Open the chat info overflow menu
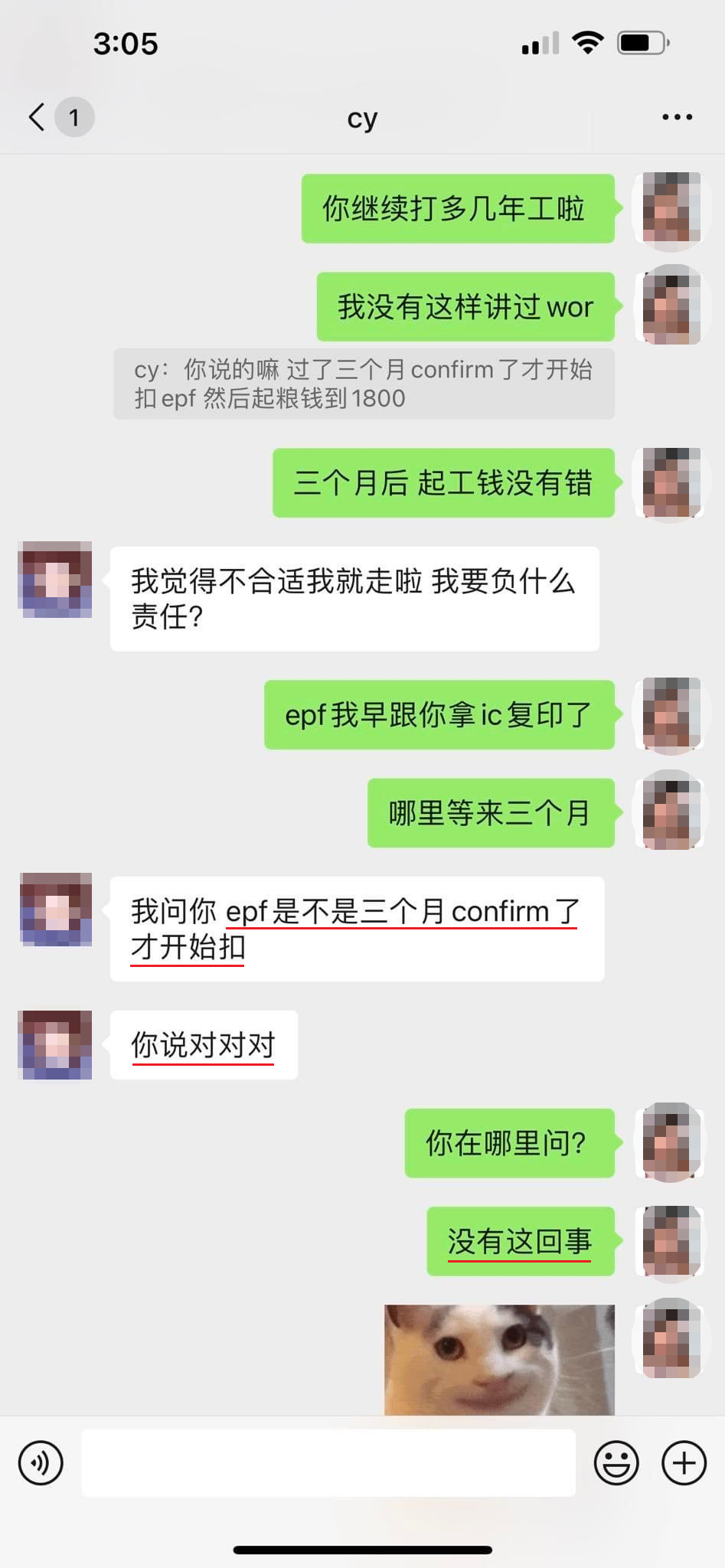 [677, 117]
